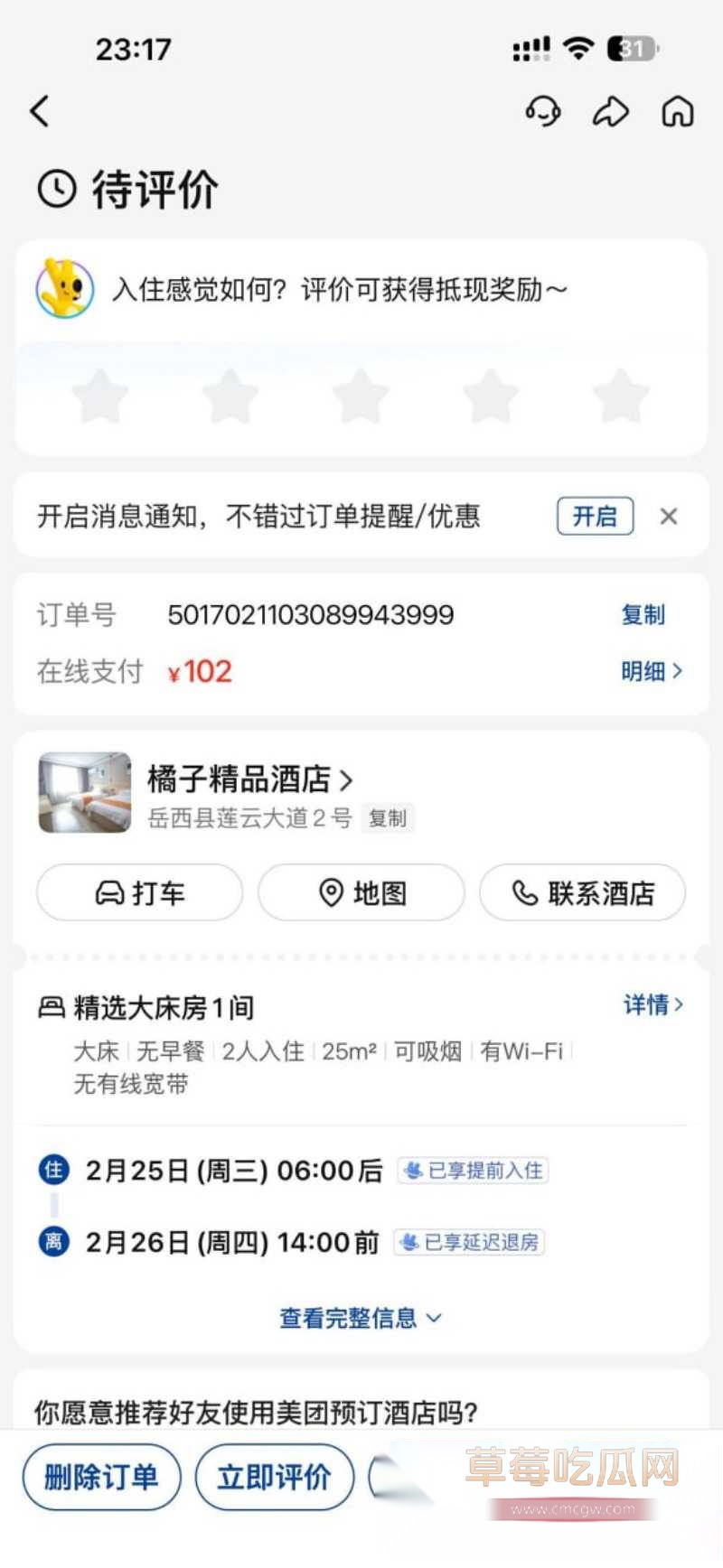View room 详情 for 精选大床房
Viewport: 723px width, 1568px height.
coord(653,1004)
